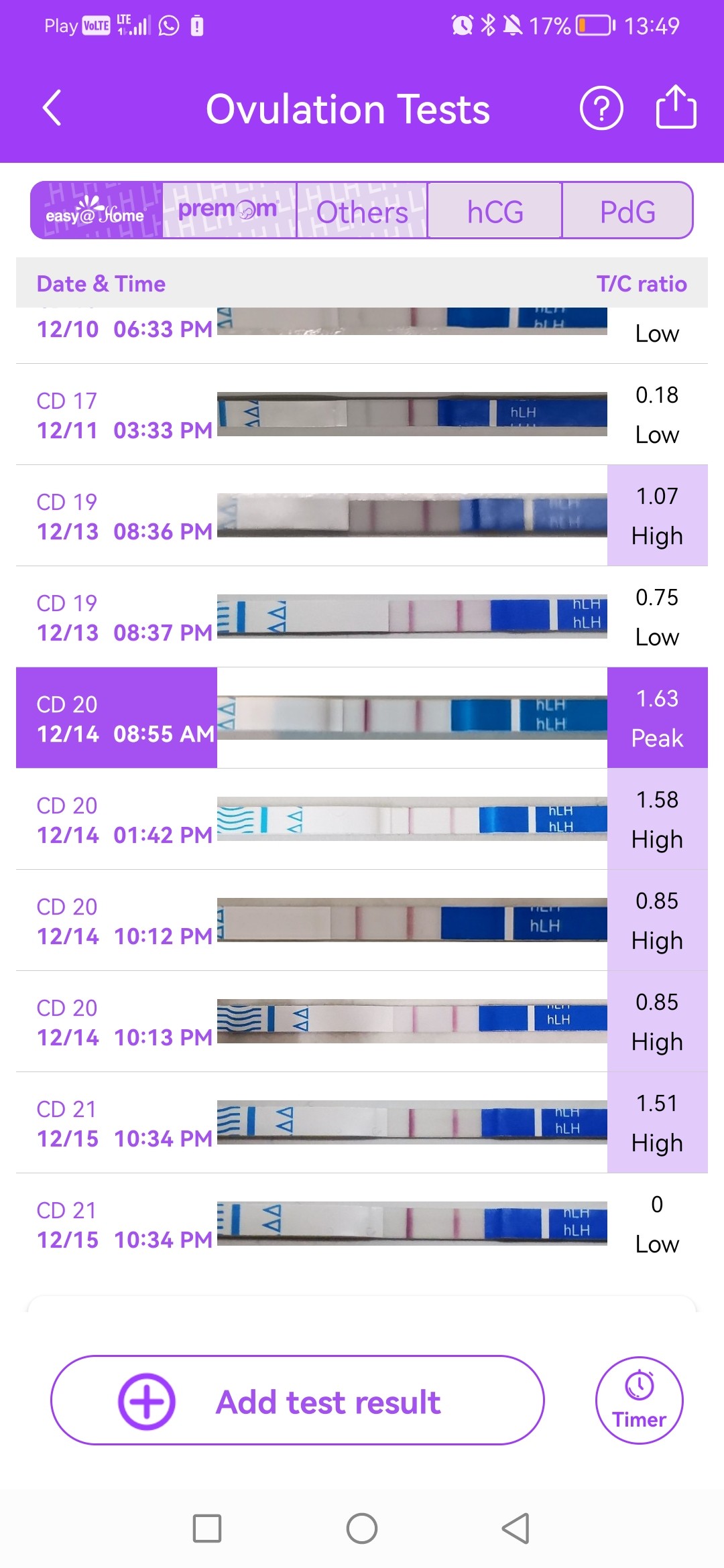Open the 12/14 01:42 PM test entry
Image resolution: width=724 pixels, height=1568 pixels.
pyautogui.click(x=362, y=820)
